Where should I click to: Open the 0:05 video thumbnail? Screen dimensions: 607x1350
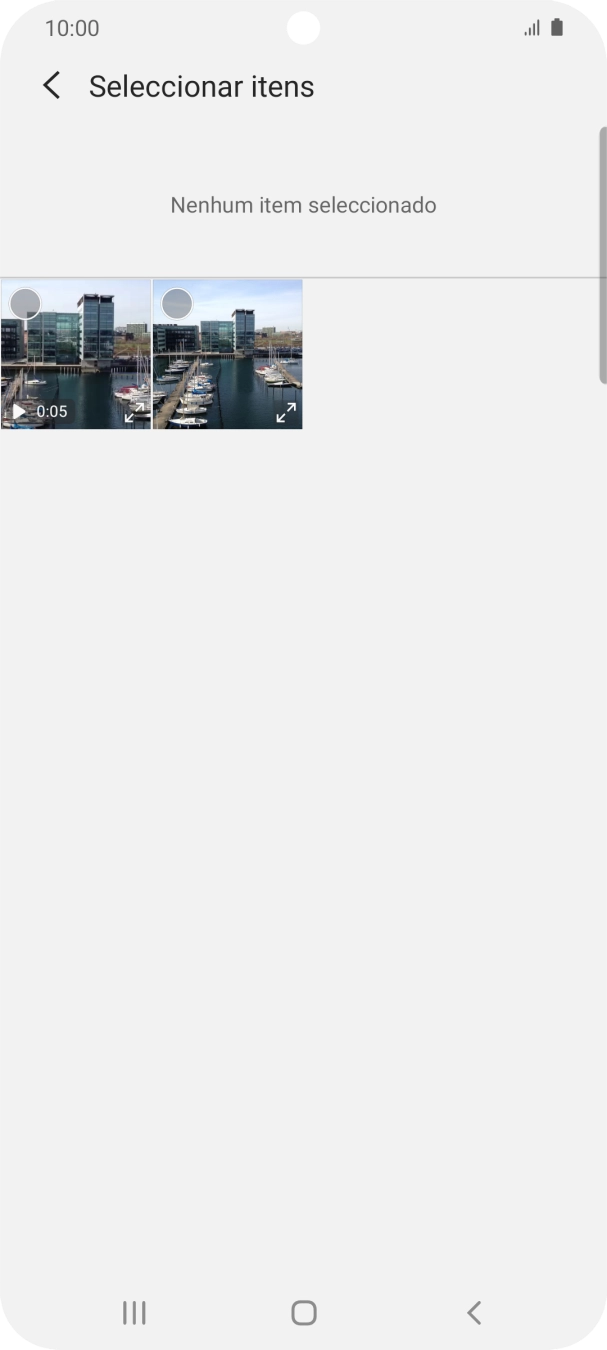pyautogui.click(x=76, y=354)
